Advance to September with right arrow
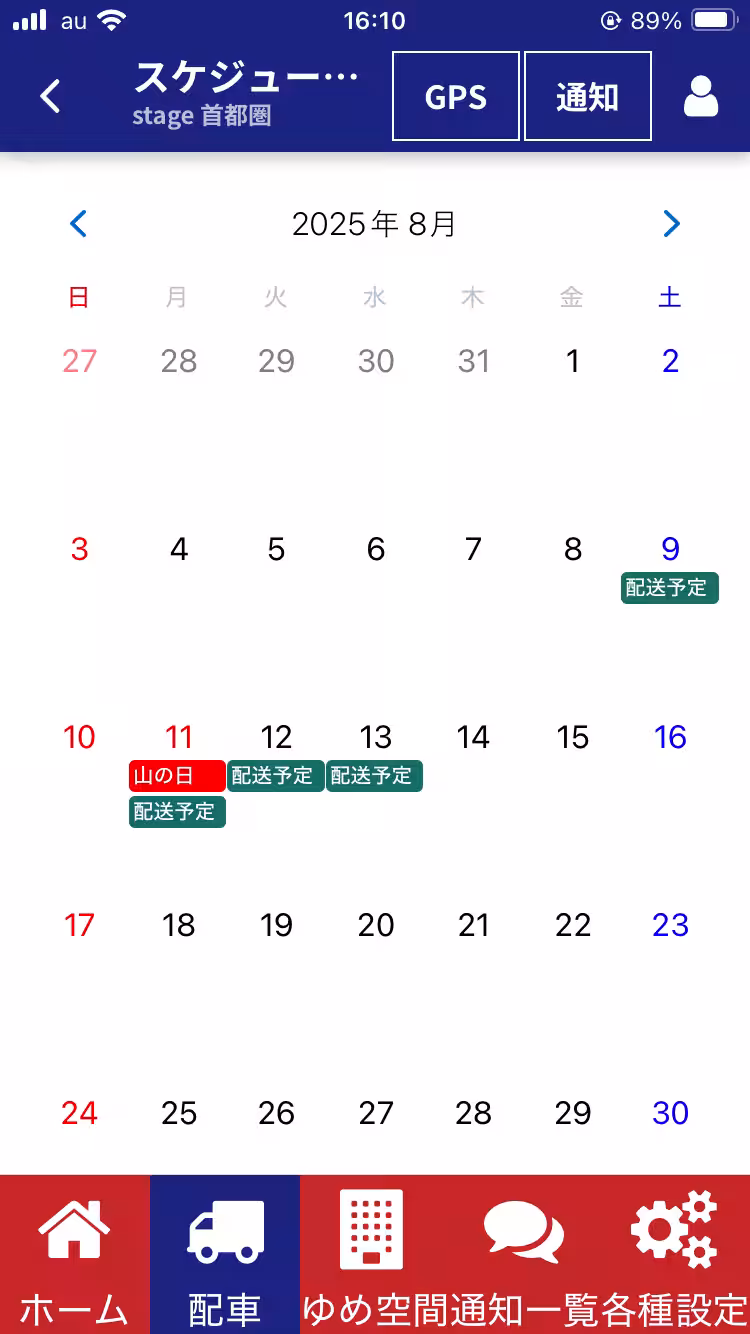Screen dimensions: 750x1334 click(671, 224)
